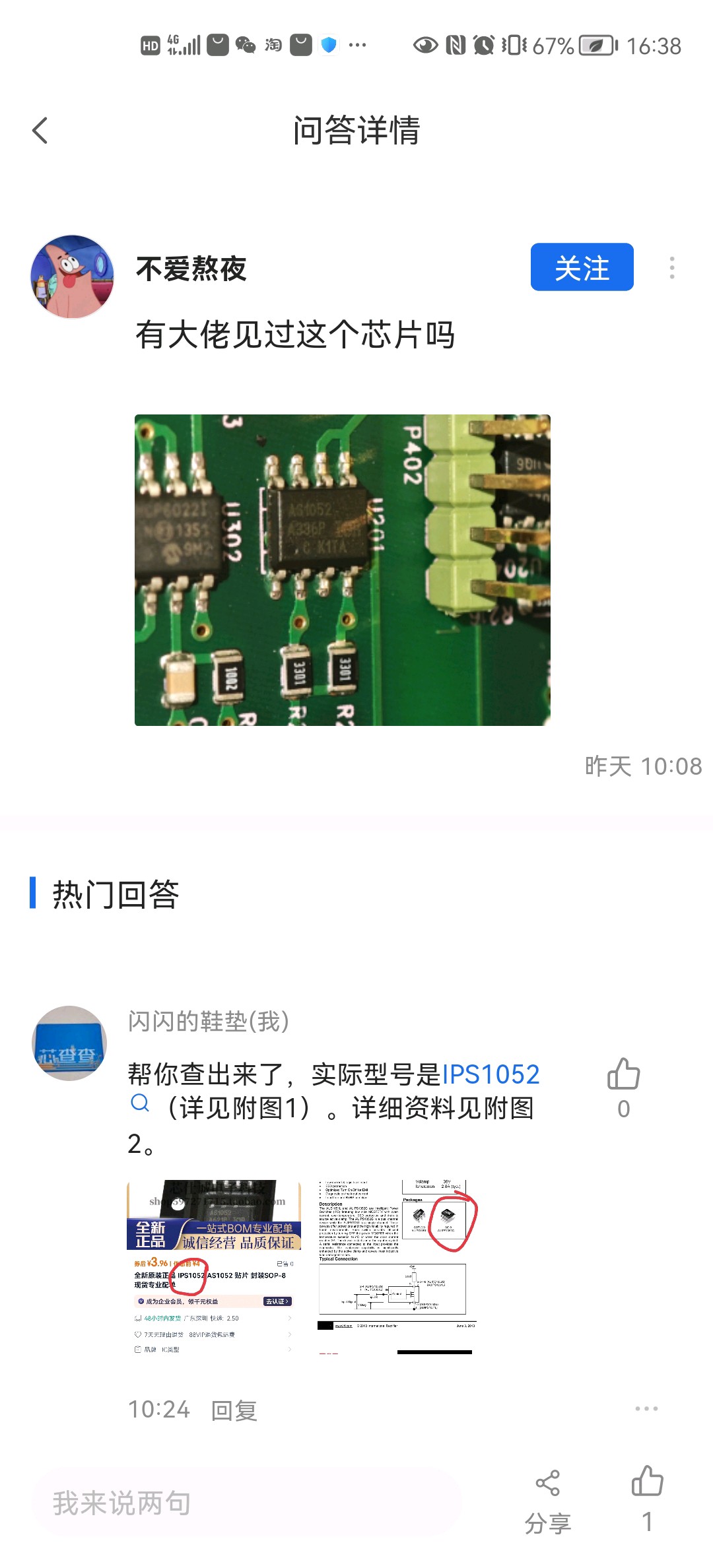Follow the user 不爱熬夜
The width and height of the screenshot is (713, 1568).
582,267
